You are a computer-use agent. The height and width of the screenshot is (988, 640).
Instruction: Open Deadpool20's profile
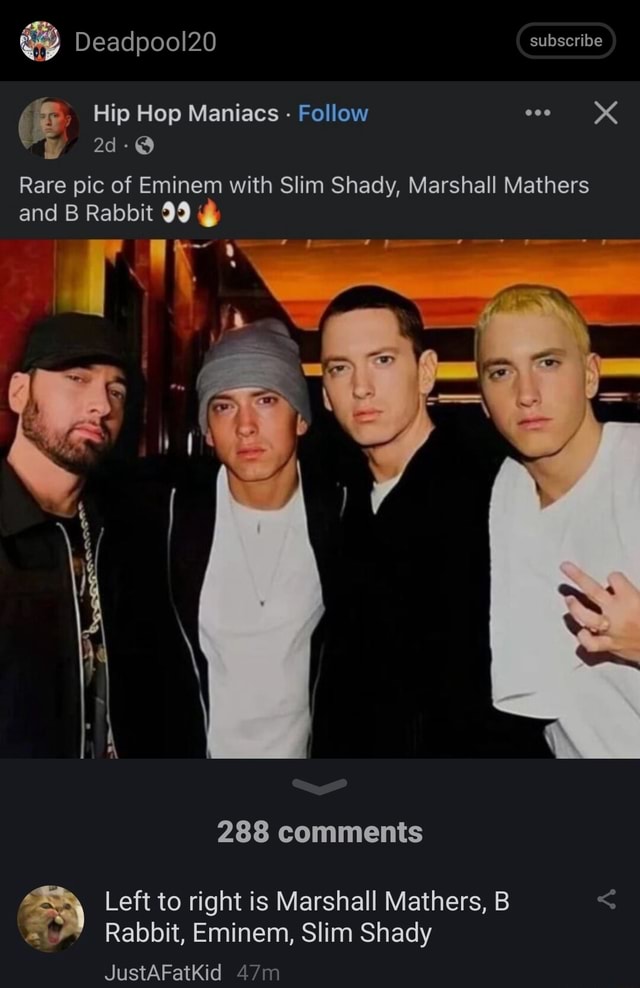click(x=145, y=42)
